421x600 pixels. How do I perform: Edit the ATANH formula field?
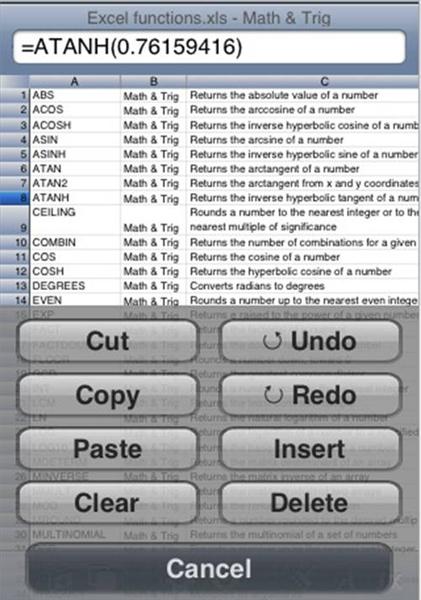(209, 47)
